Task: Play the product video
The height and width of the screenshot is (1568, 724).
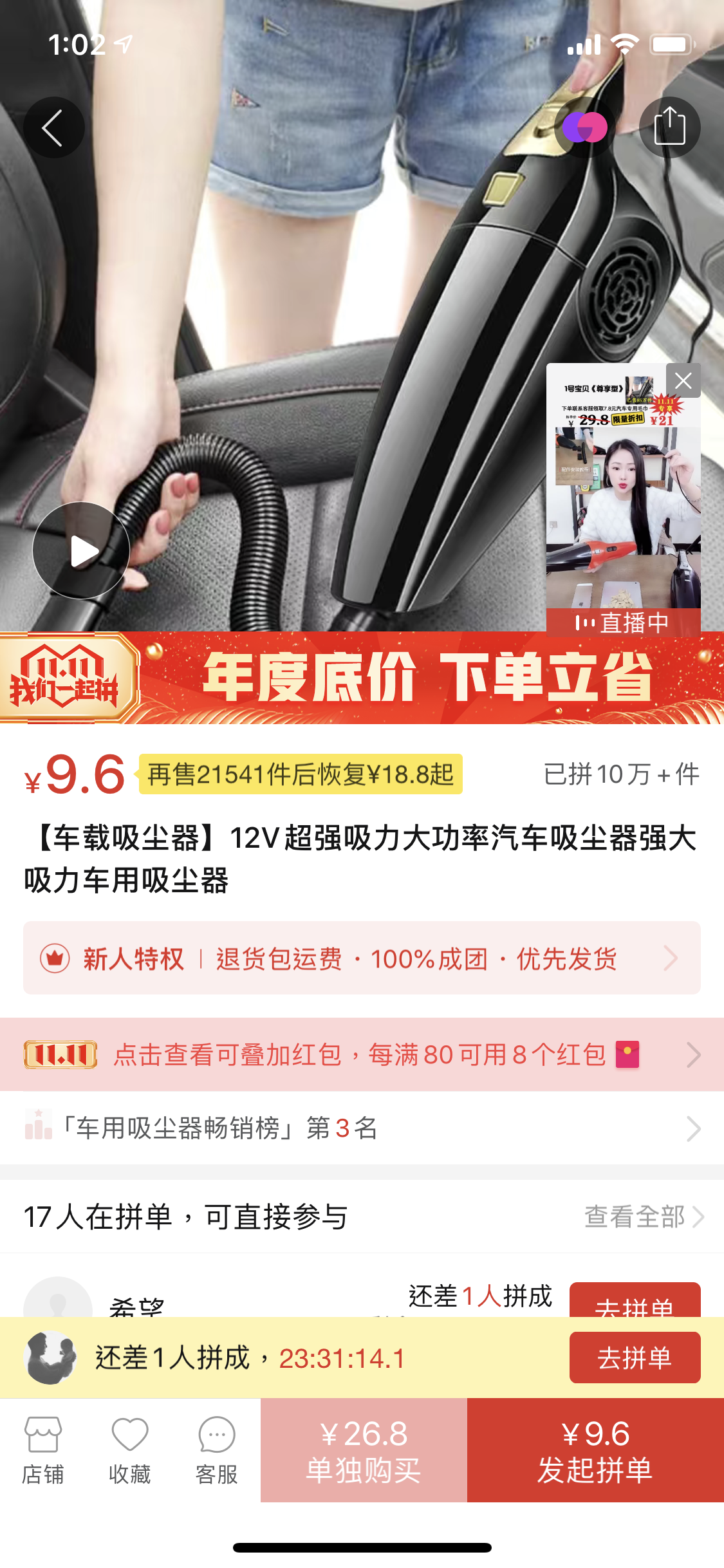Action: 81,551
